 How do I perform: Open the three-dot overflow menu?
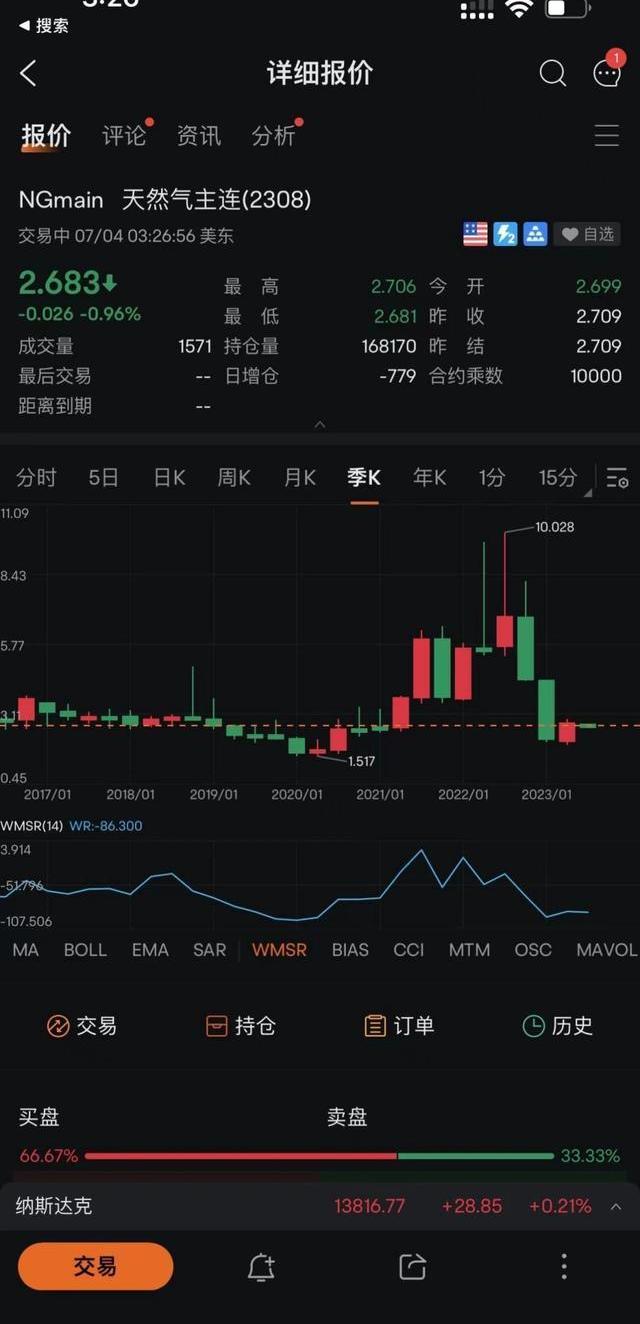[564, 1267]
